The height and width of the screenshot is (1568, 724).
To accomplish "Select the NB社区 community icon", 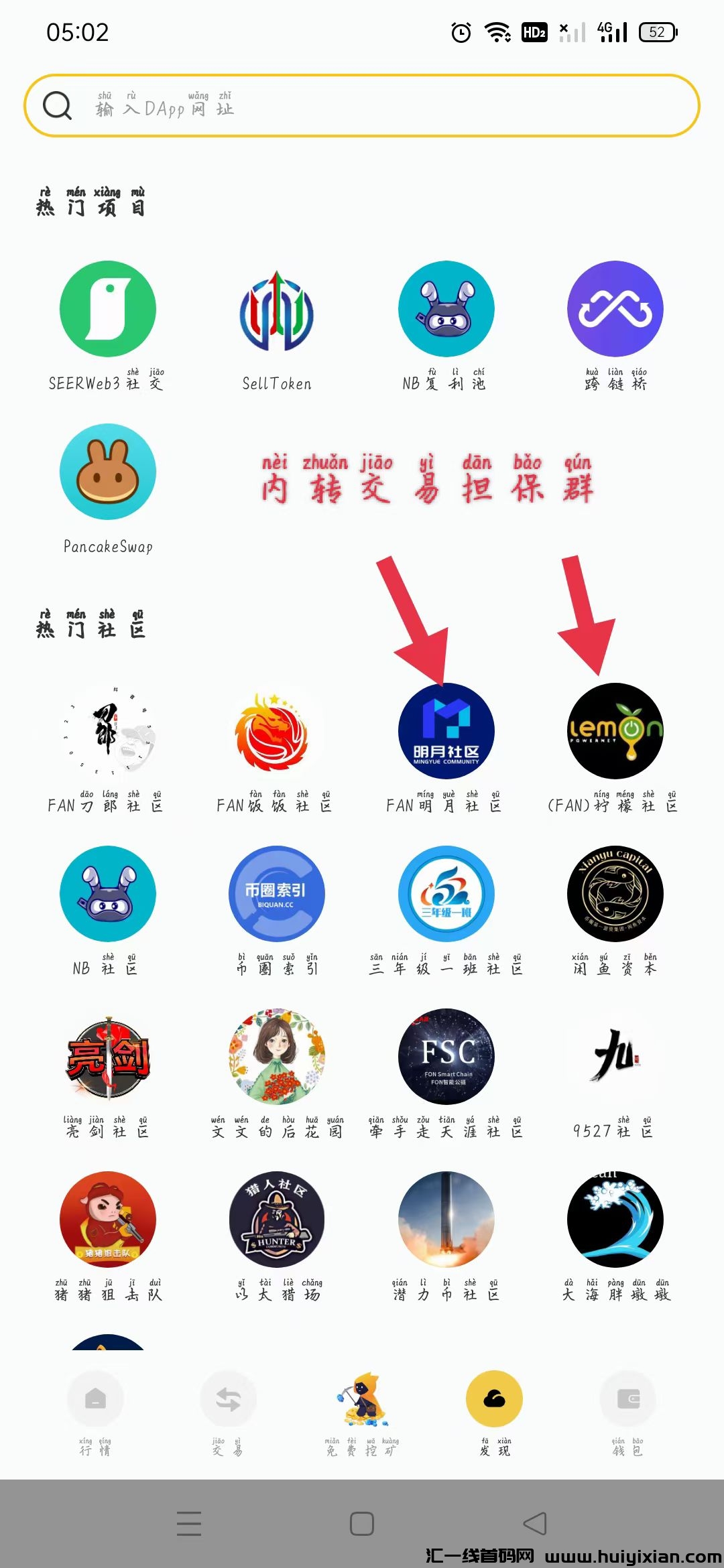I will [107, 894].
